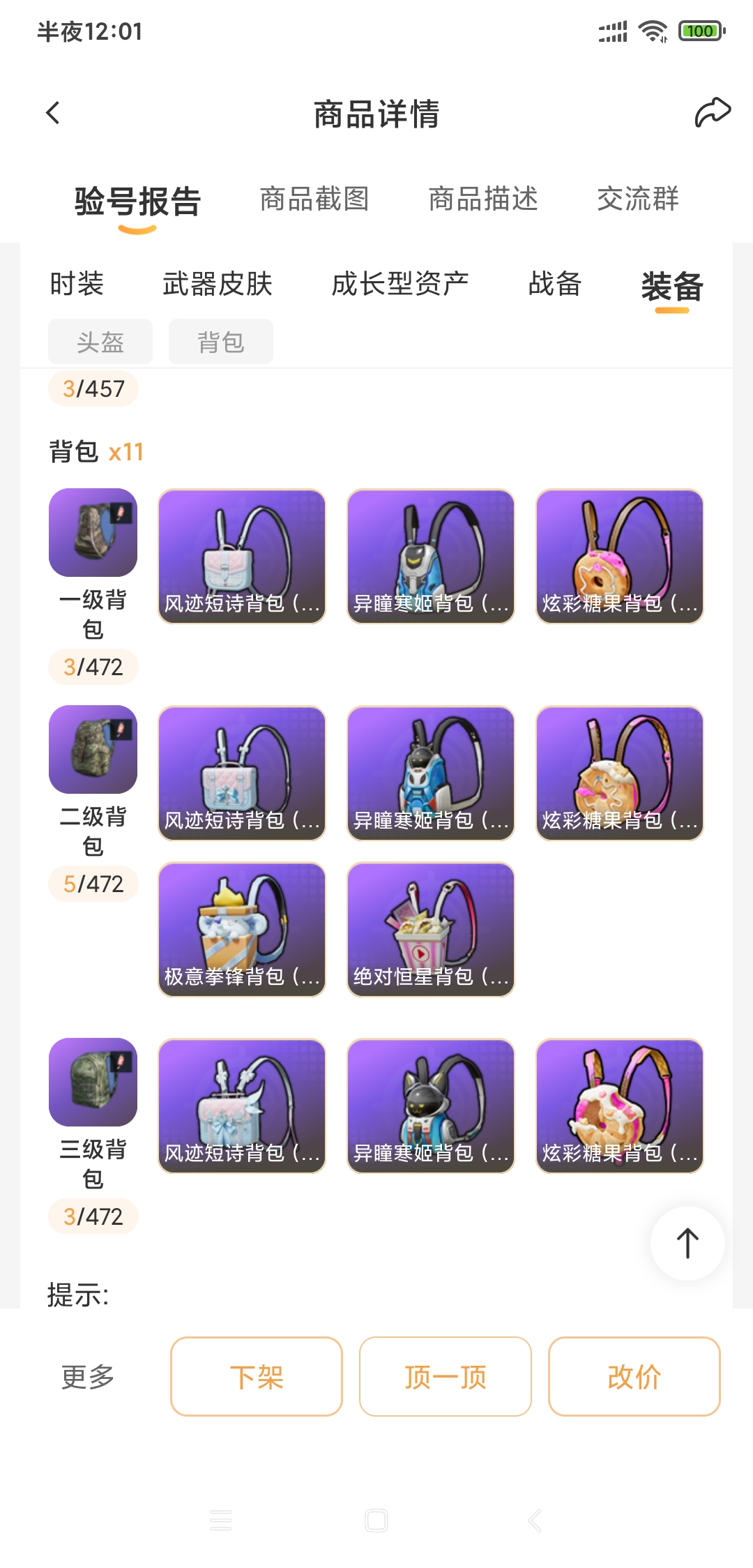The image size is (753, 1568).
Task: Filter equipment by 背包
Action: click(221, 342)
